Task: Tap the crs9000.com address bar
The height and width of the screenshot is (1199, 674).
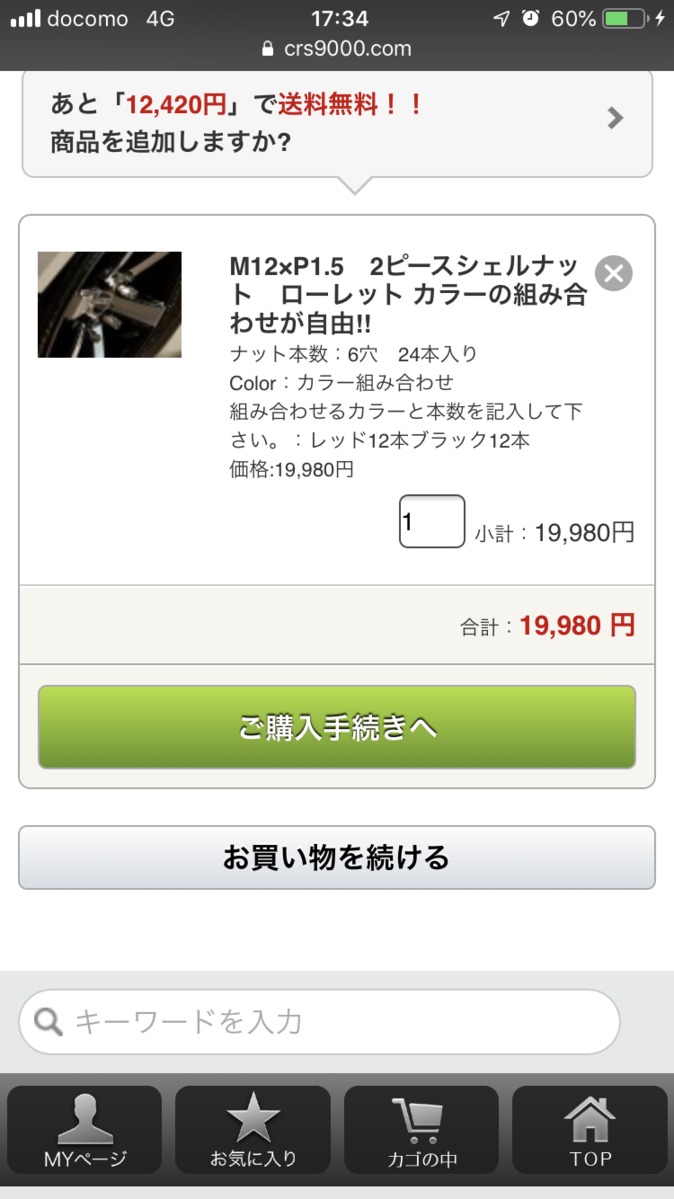Action: coord(337,49)
